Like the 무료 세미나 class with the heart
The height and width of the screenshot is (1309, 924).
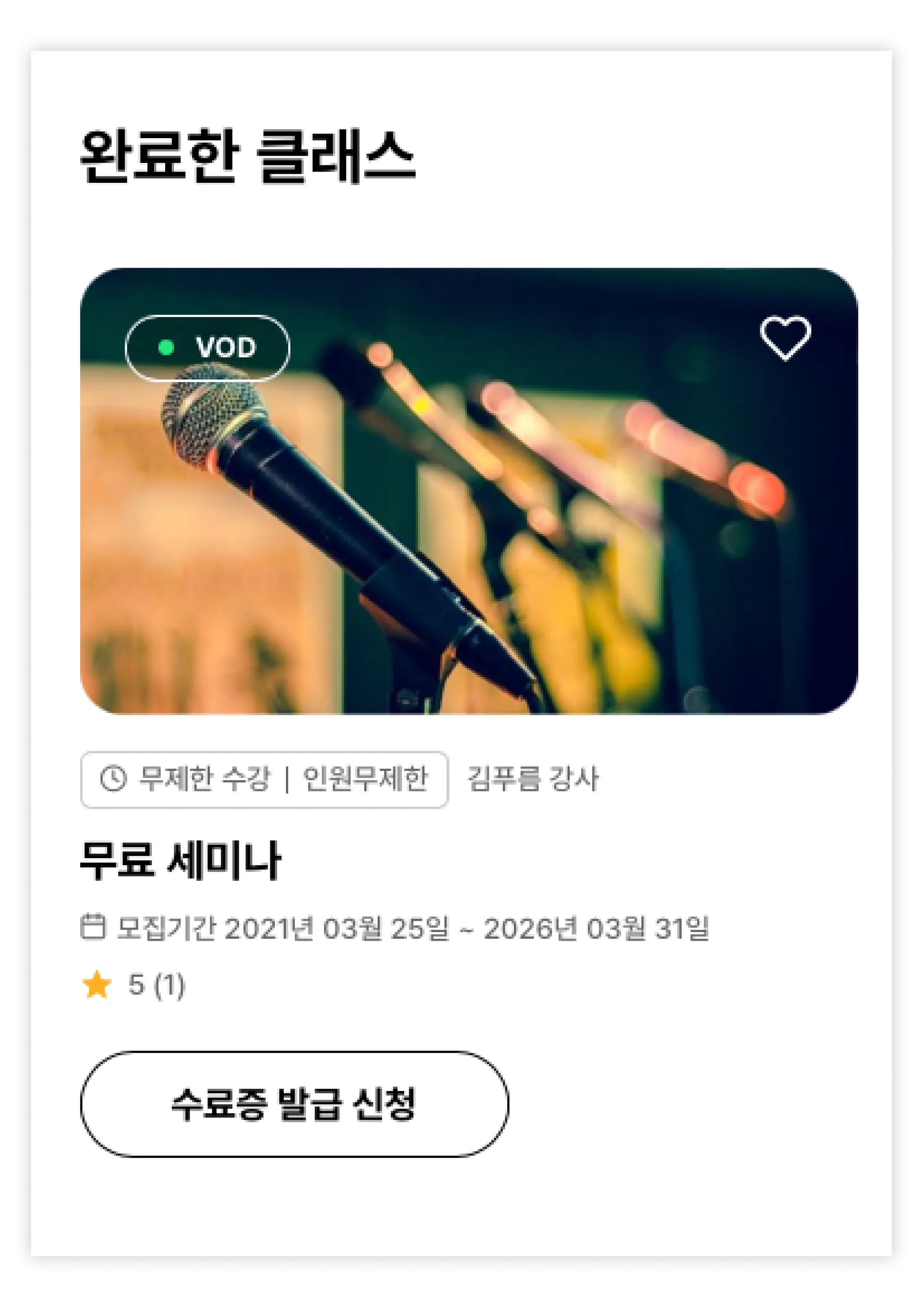pyautogui.click(x=785, y=338)
